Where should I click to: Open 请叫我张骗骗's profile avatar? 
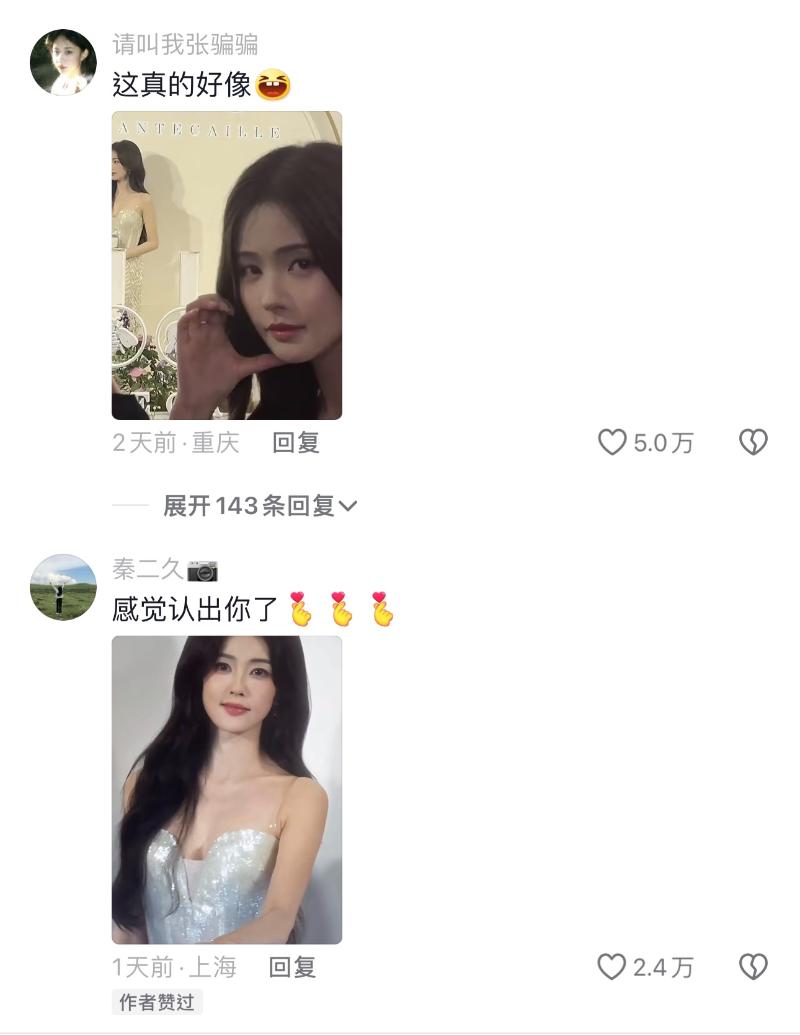click(x=63, y=62)
